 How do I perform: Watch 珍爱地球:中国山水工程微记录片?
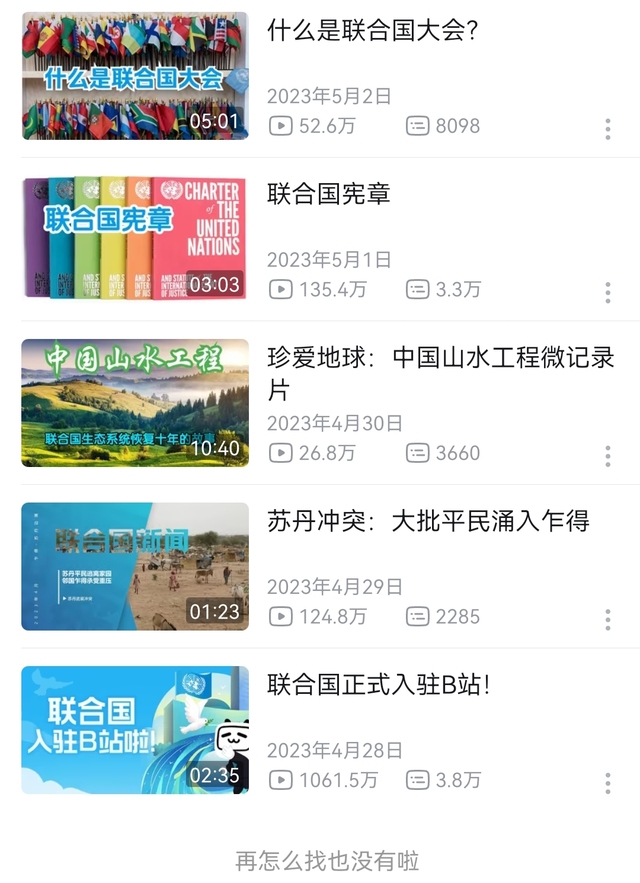click(x=135, y=402)
